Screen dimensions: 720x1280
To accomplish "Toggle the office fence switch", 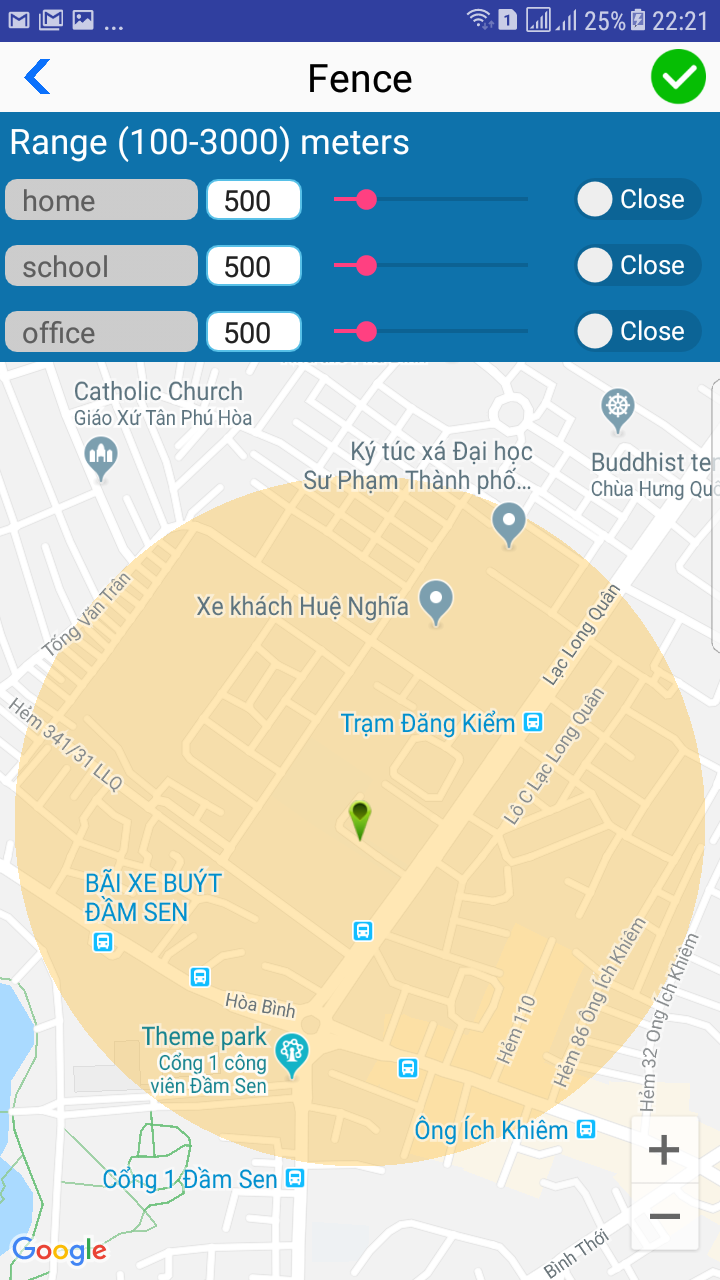I will click(x=637, y=331).
